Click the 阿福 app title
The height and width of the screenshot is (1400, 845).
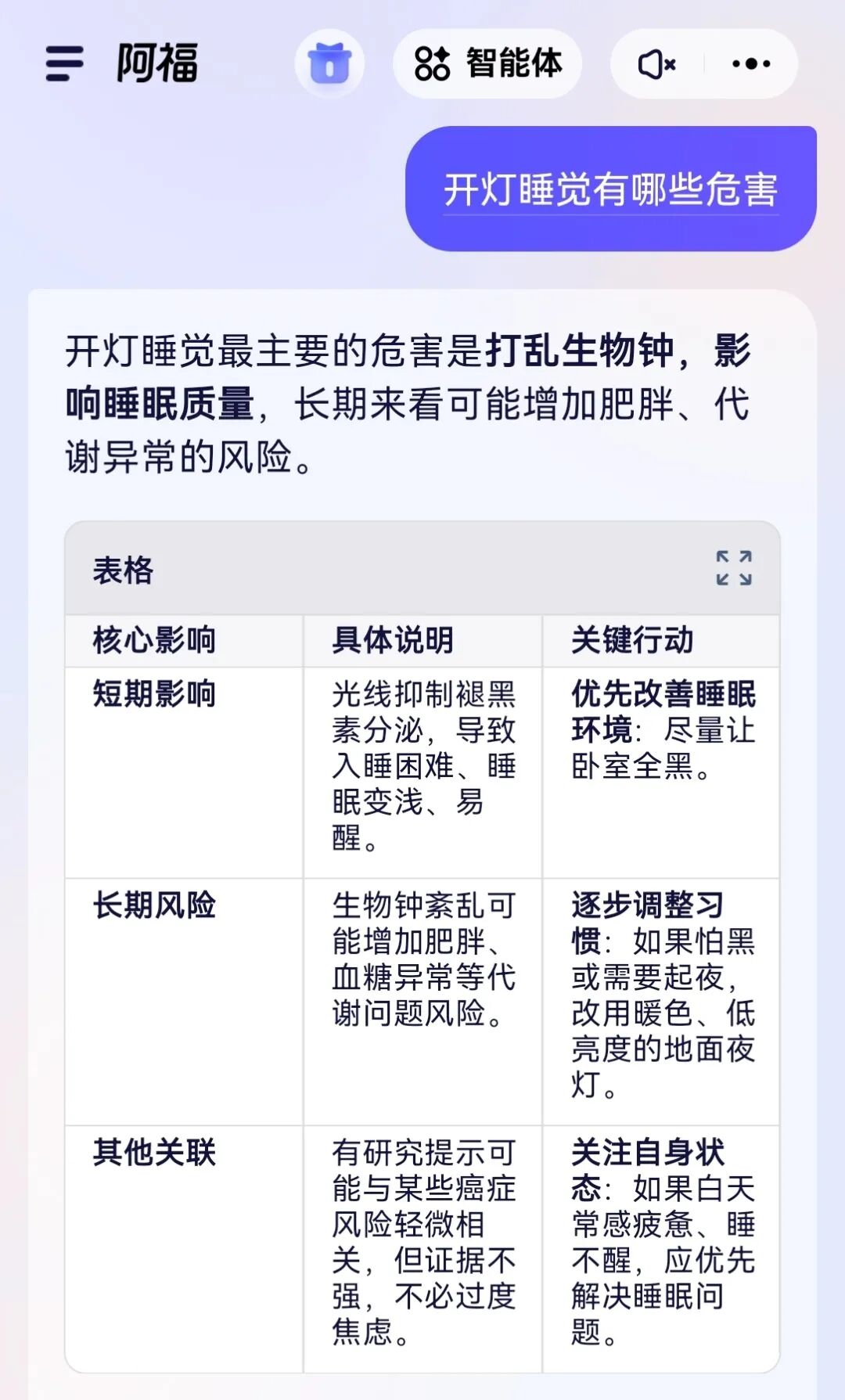pyautogui.click(x=153, y=65)
